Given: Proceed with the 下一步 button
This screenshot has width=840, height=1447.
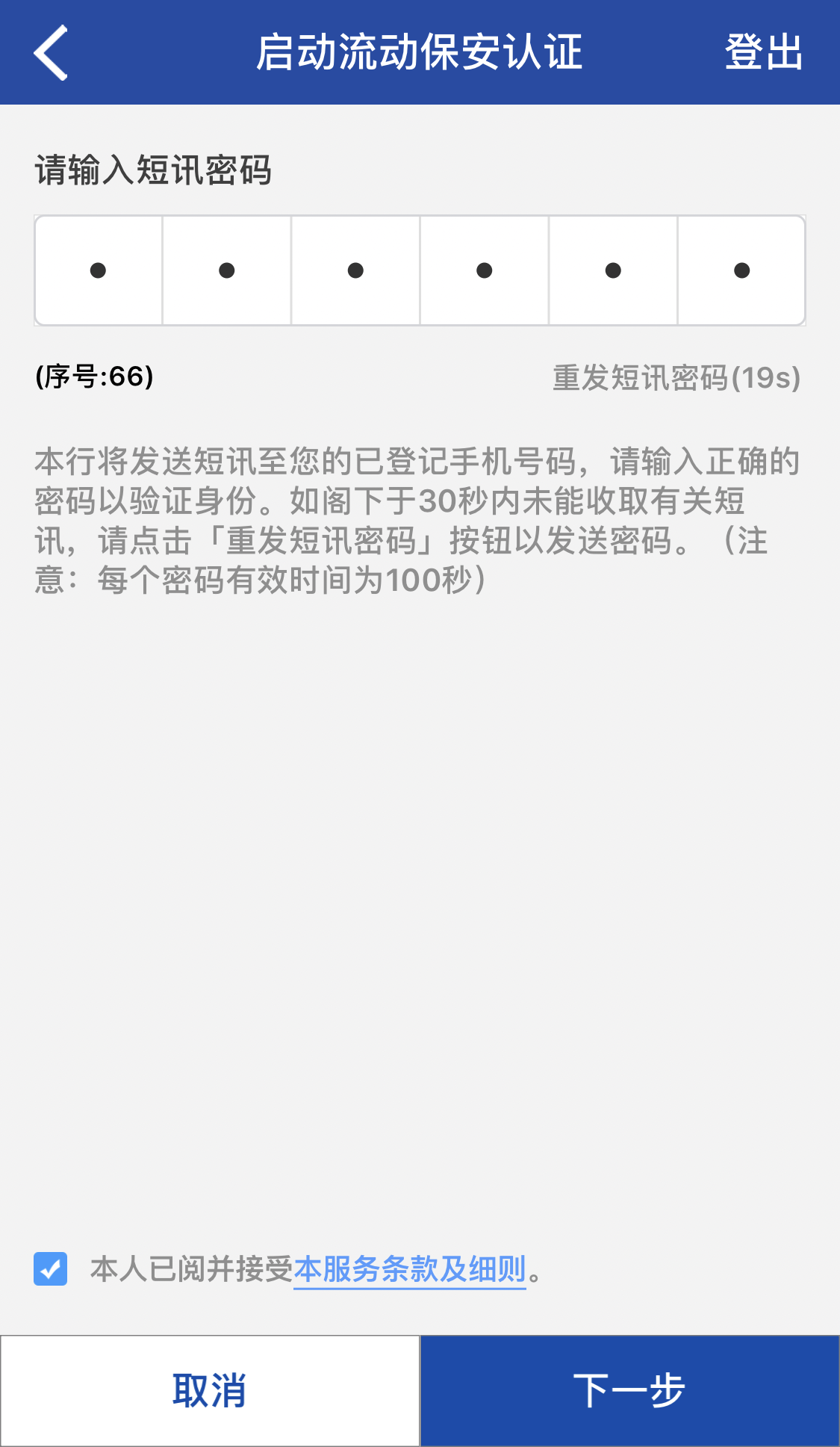Looking at the screenshot, I should click(629, 1390).
